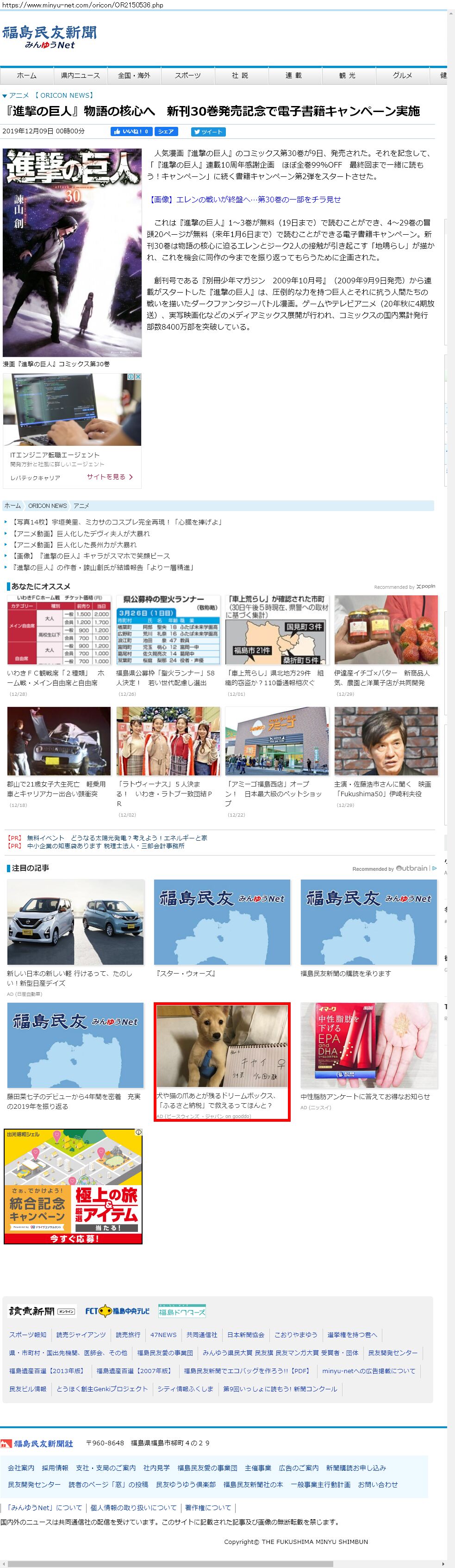Like the article with いいね button
This screenshot has height=1568, width=455.
click(x=131, y=131)
